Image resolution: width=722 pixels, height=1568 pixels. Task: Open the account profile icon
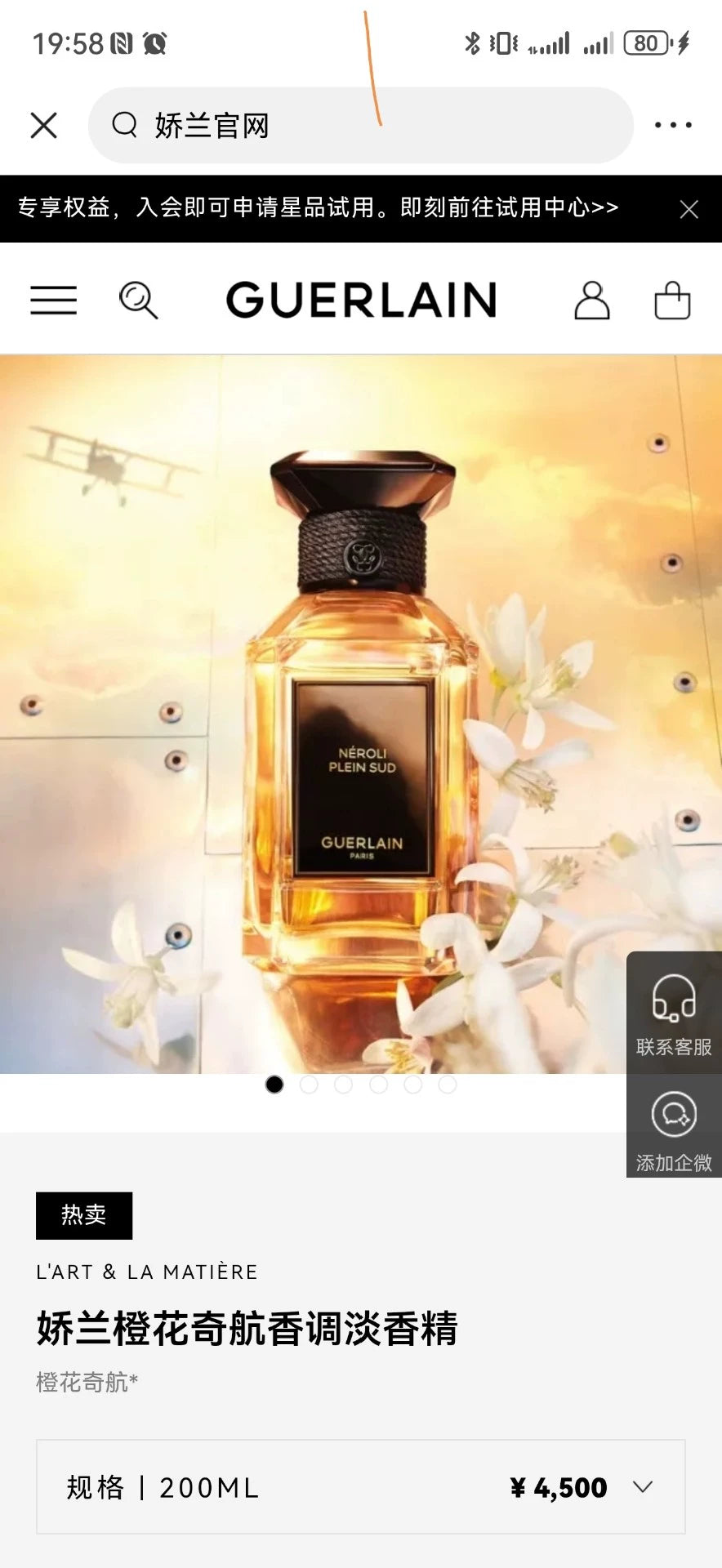click(592, 301)
